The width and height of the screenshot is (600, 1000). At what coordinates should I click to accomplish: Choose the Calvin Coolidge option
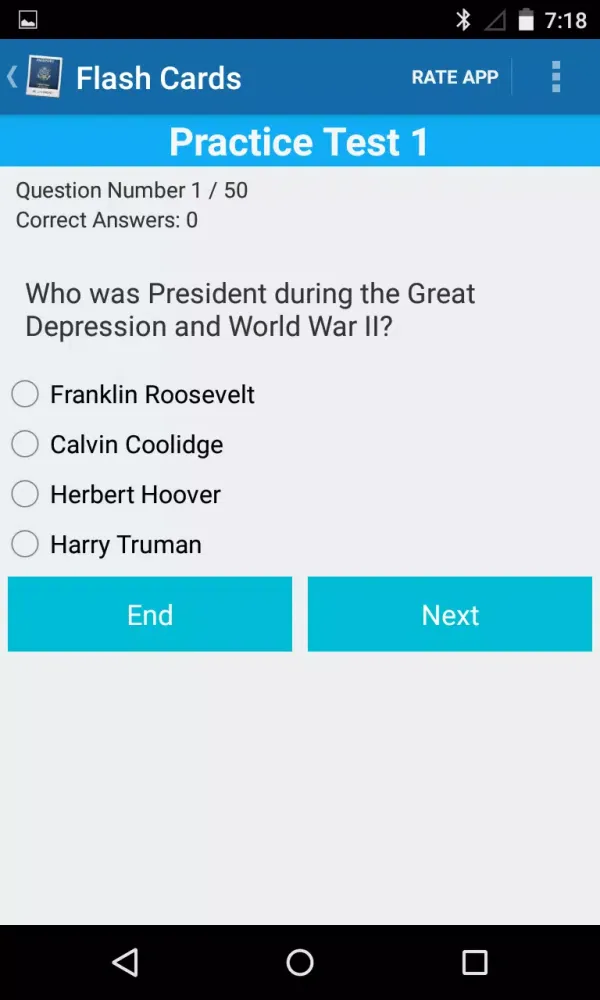coord(25,444)
